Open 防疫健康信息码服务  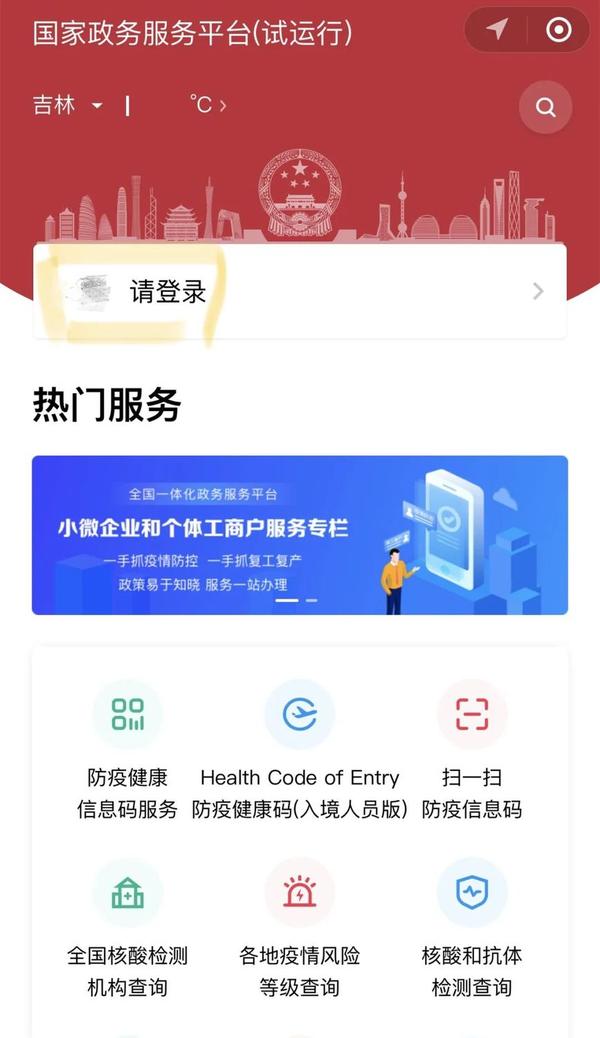pyautogui.click(x=127, y=748)
